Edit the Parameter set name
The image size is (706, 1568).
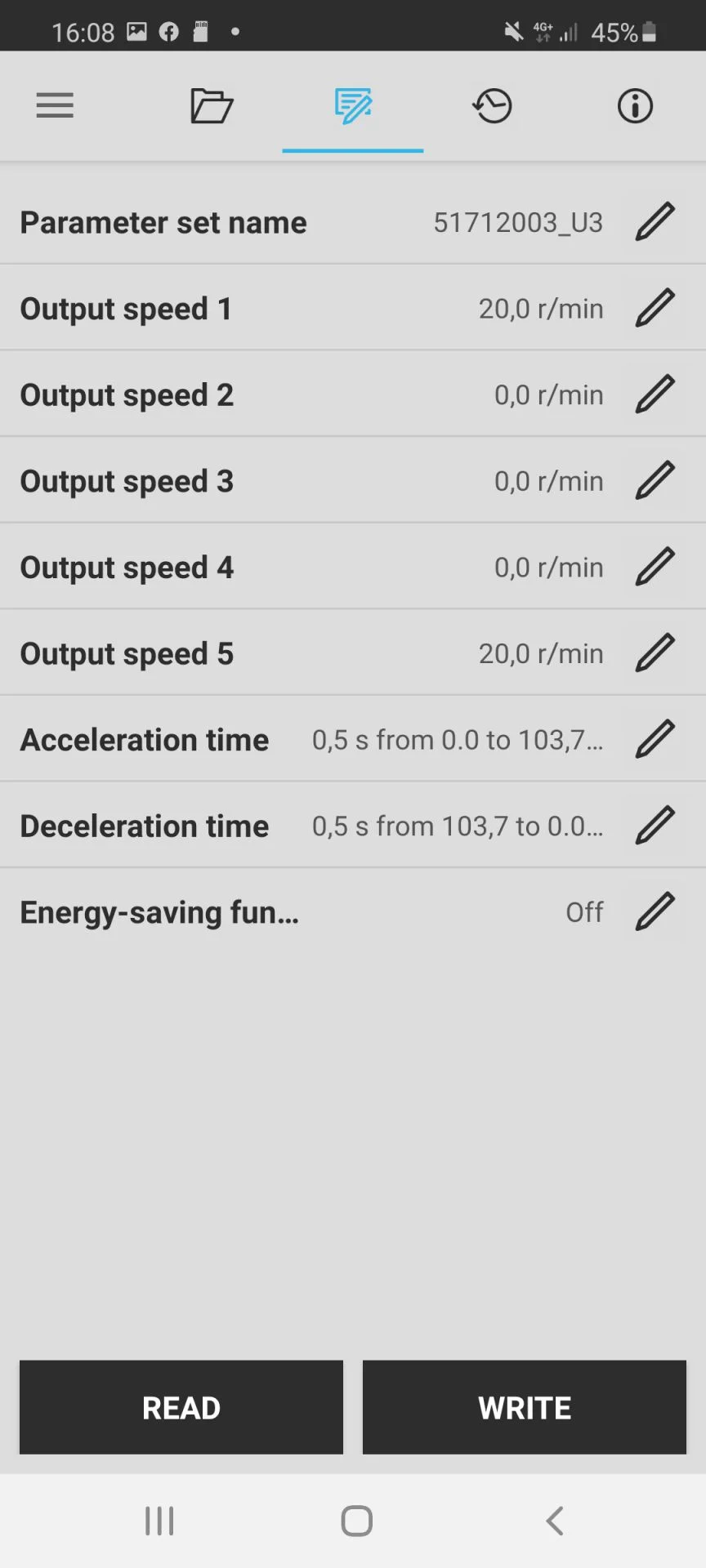coord(655,222)
